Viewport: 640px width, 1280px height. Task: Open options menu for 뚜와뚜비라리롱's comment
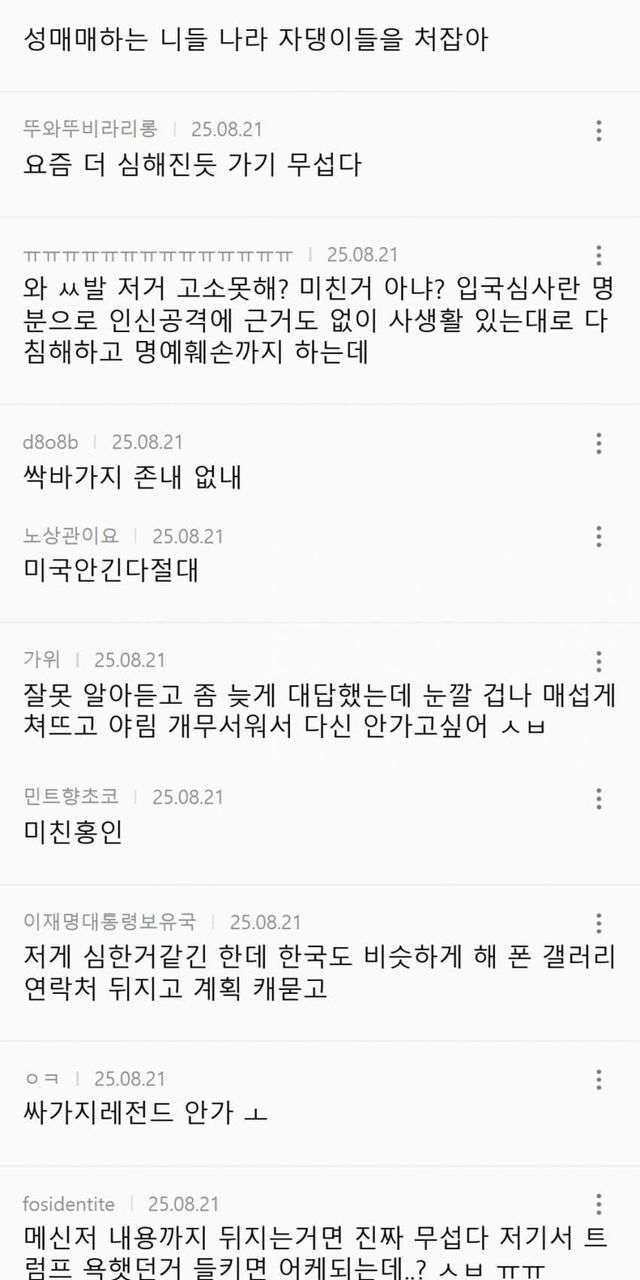598,131
